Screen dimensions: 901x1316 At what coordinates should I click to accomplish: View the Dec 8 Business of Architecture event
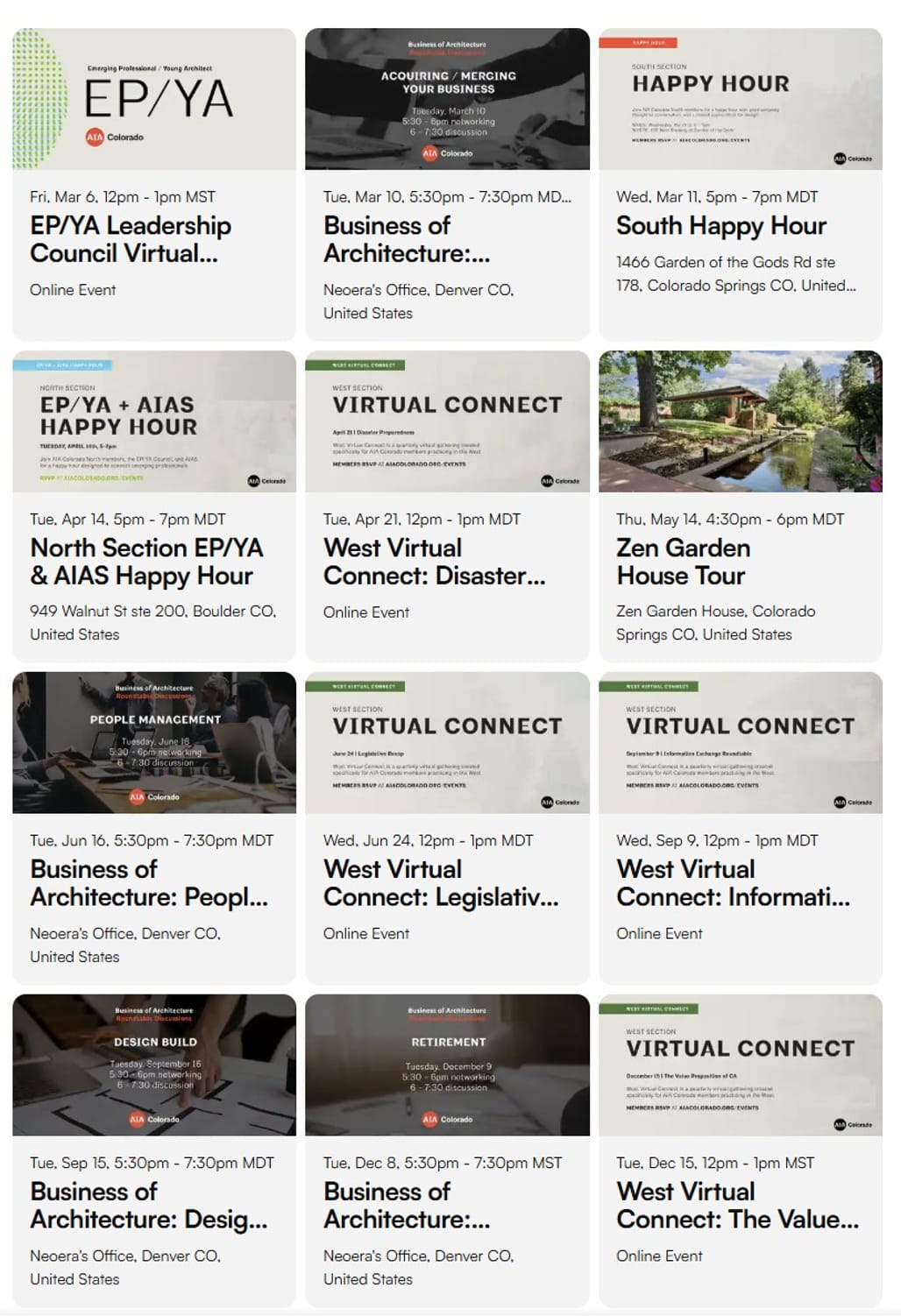pyautogui.click(x=447, y=1150)
